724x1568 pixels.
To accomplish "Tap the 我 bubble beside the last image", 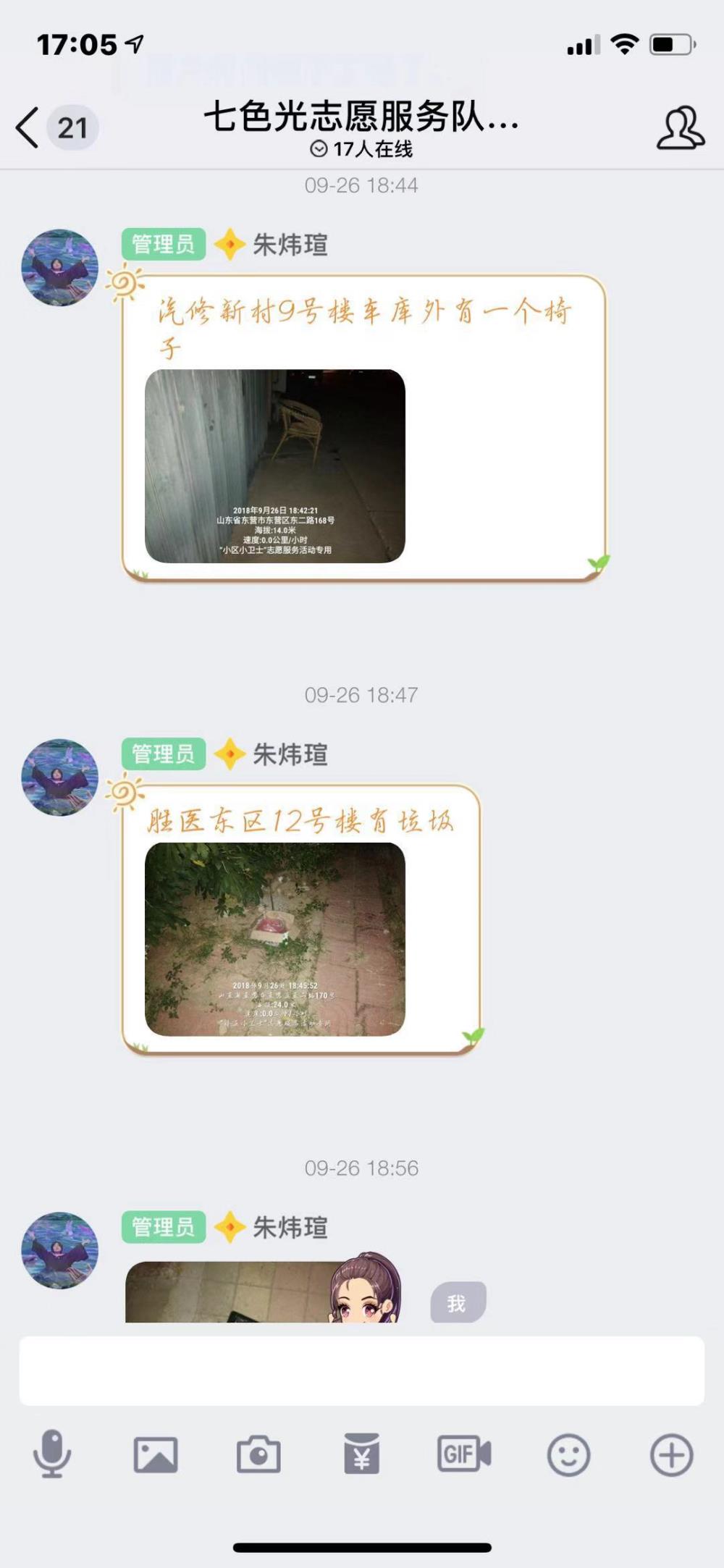I will coord(458,1303).
